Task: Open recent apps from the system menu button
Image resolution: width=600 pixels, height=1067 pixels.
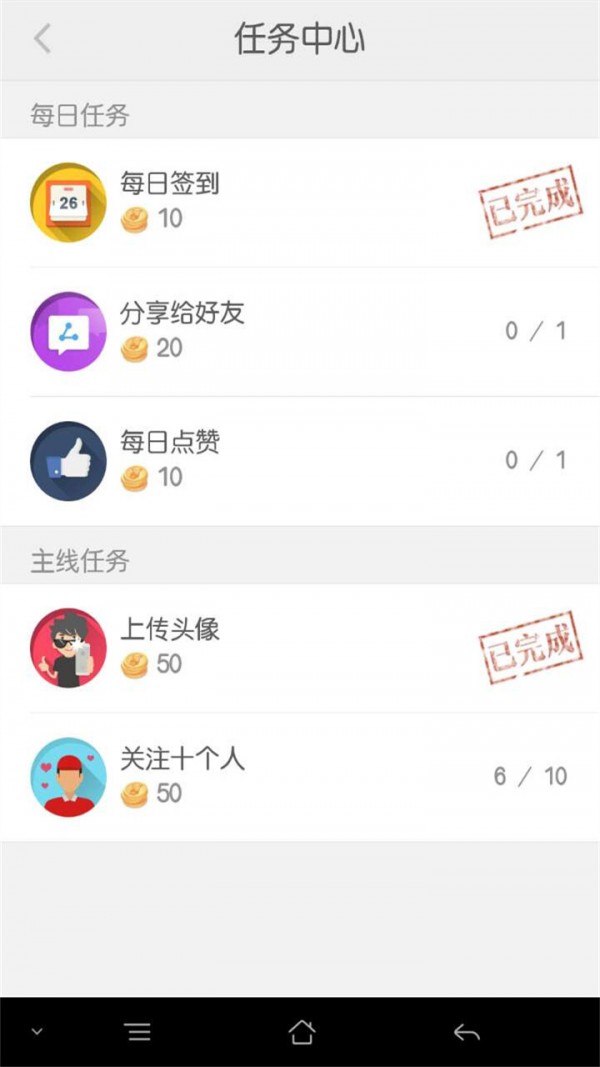Action: (x=139, y=1032)
